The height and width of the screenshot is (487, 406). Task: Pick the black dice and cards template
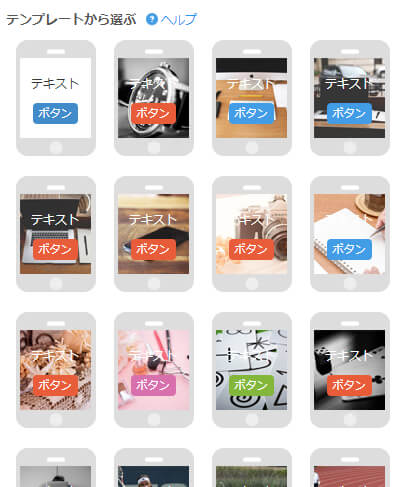pos(350,370)
